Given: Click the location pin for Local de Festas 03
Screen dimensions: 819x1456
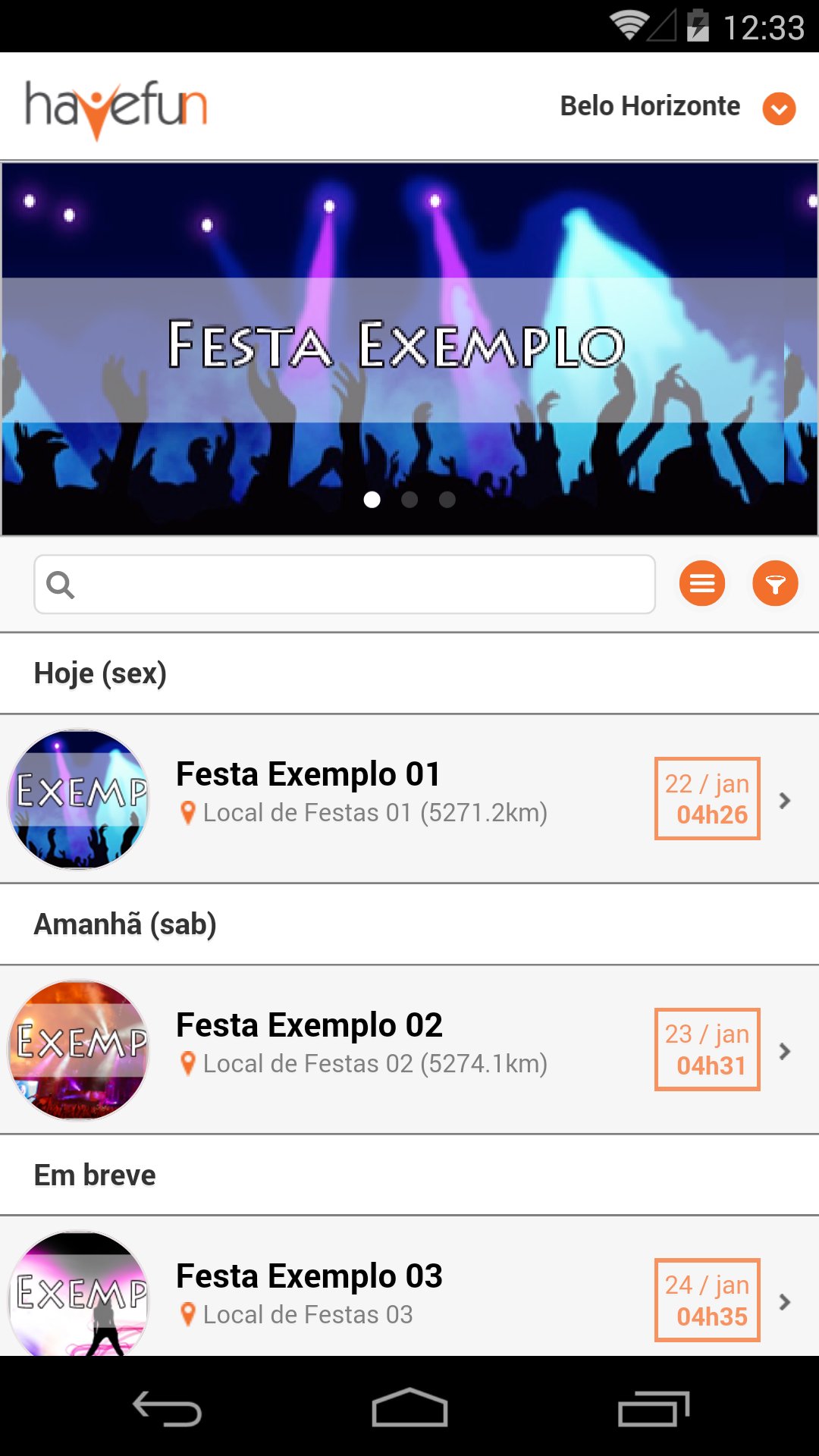Looking at the screenshot, I should point(187,1315).
